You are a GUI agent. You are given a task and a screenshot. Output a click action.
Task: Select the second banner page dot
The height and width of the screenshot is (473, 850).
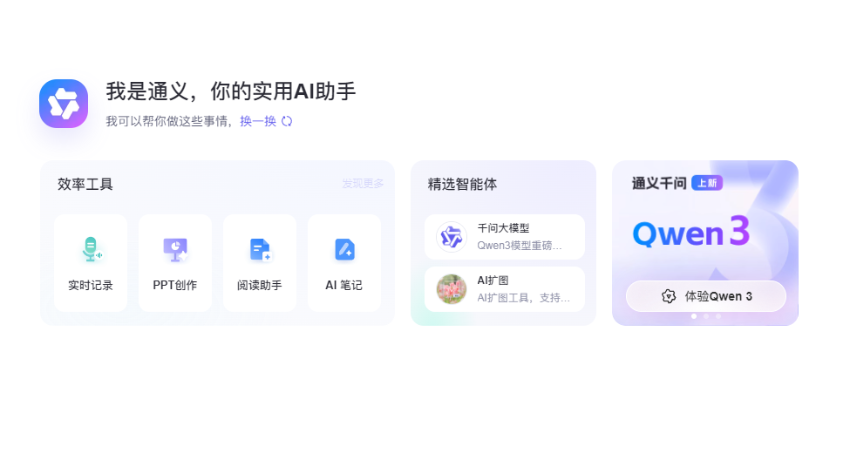click(706, 316)
